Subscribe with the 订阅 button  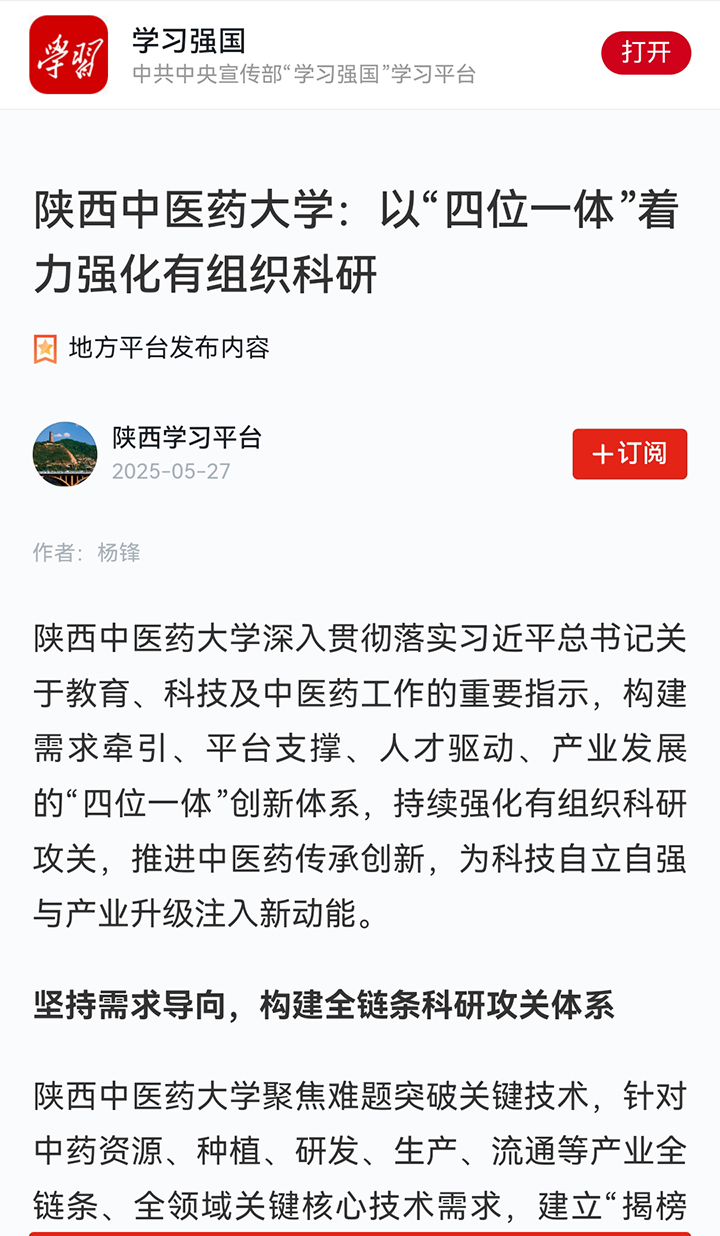point(630,454)
